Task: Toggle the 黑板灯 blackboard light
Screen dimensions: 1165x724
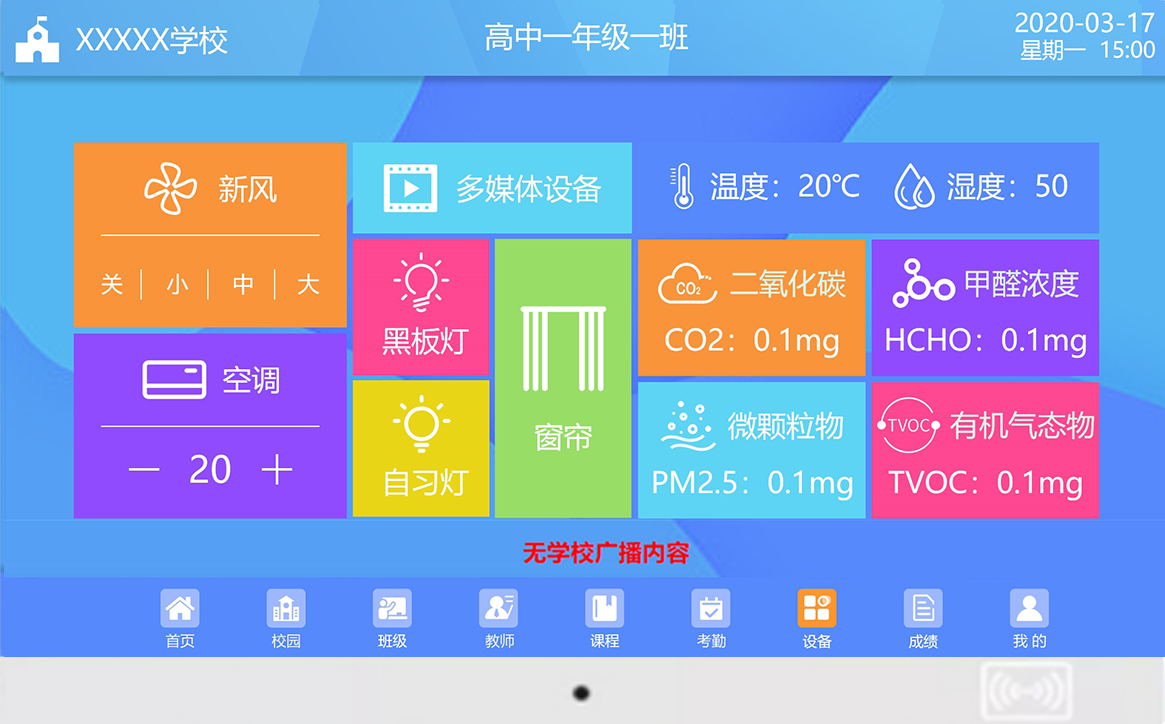Action: tap(421, 306)
